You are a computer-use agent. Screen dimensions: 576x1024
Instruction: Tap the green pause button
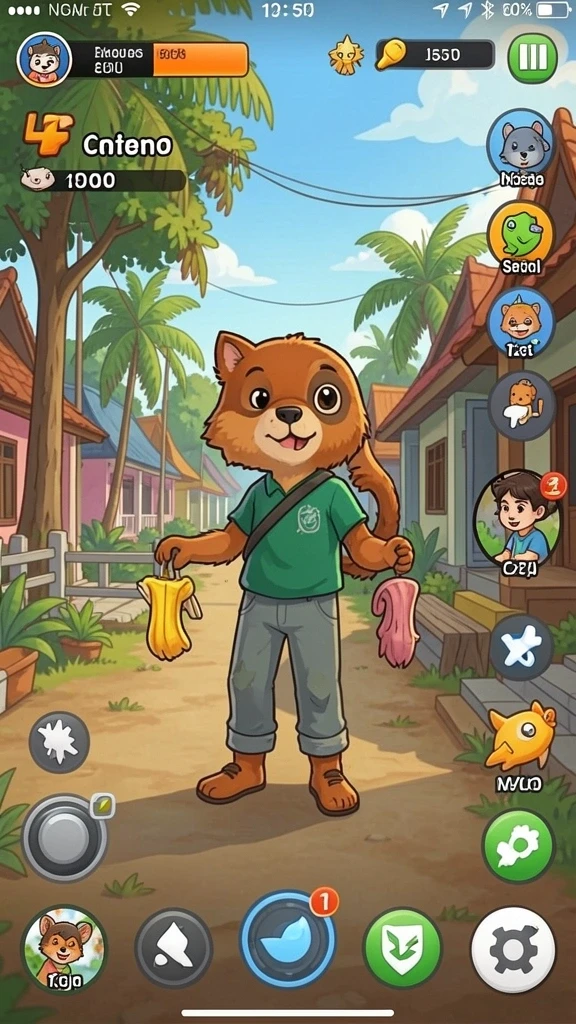point(532,58)
